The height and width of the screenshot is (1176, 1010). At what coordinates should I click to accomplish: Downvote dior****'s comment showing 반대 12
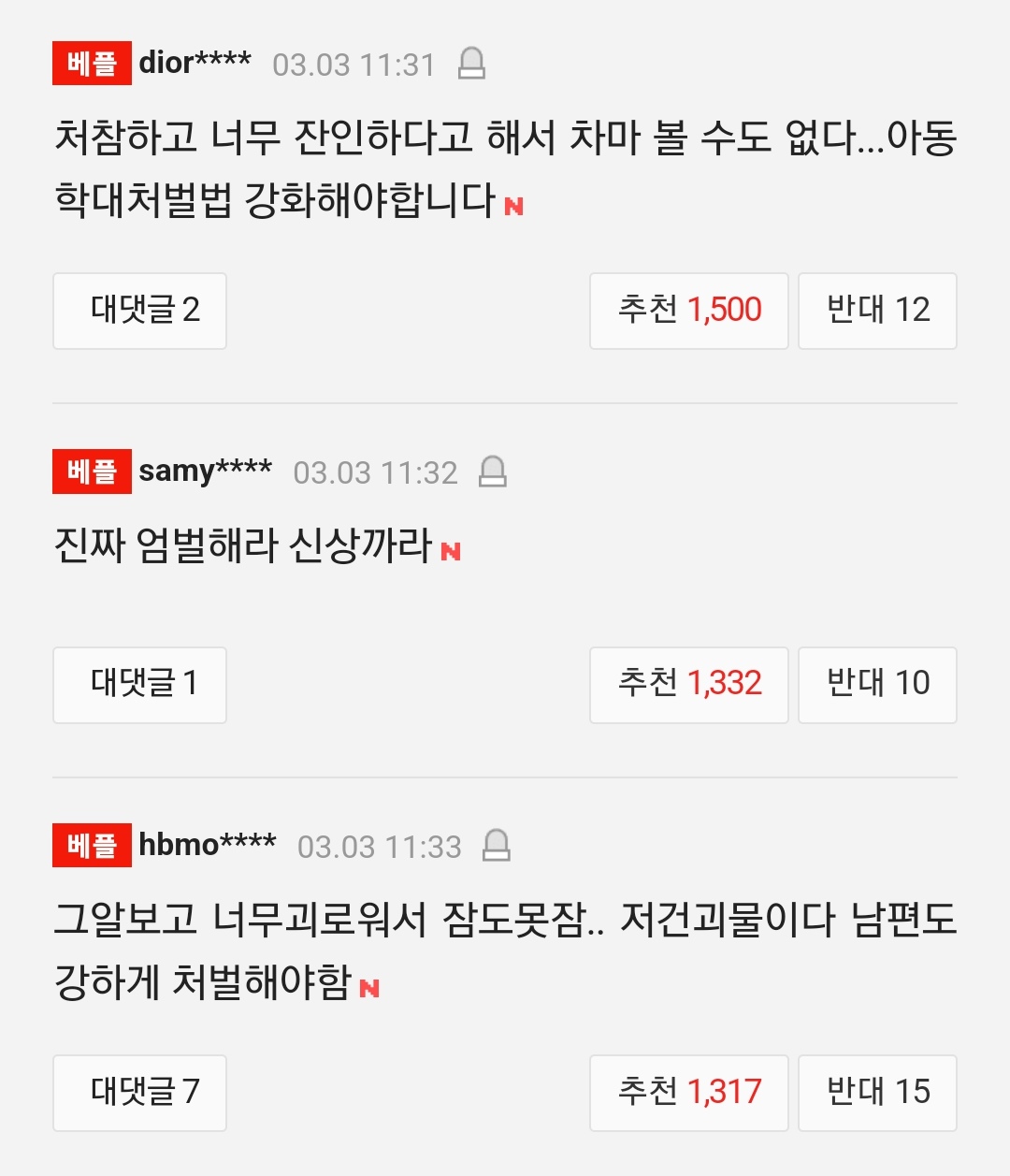[877, 311]
